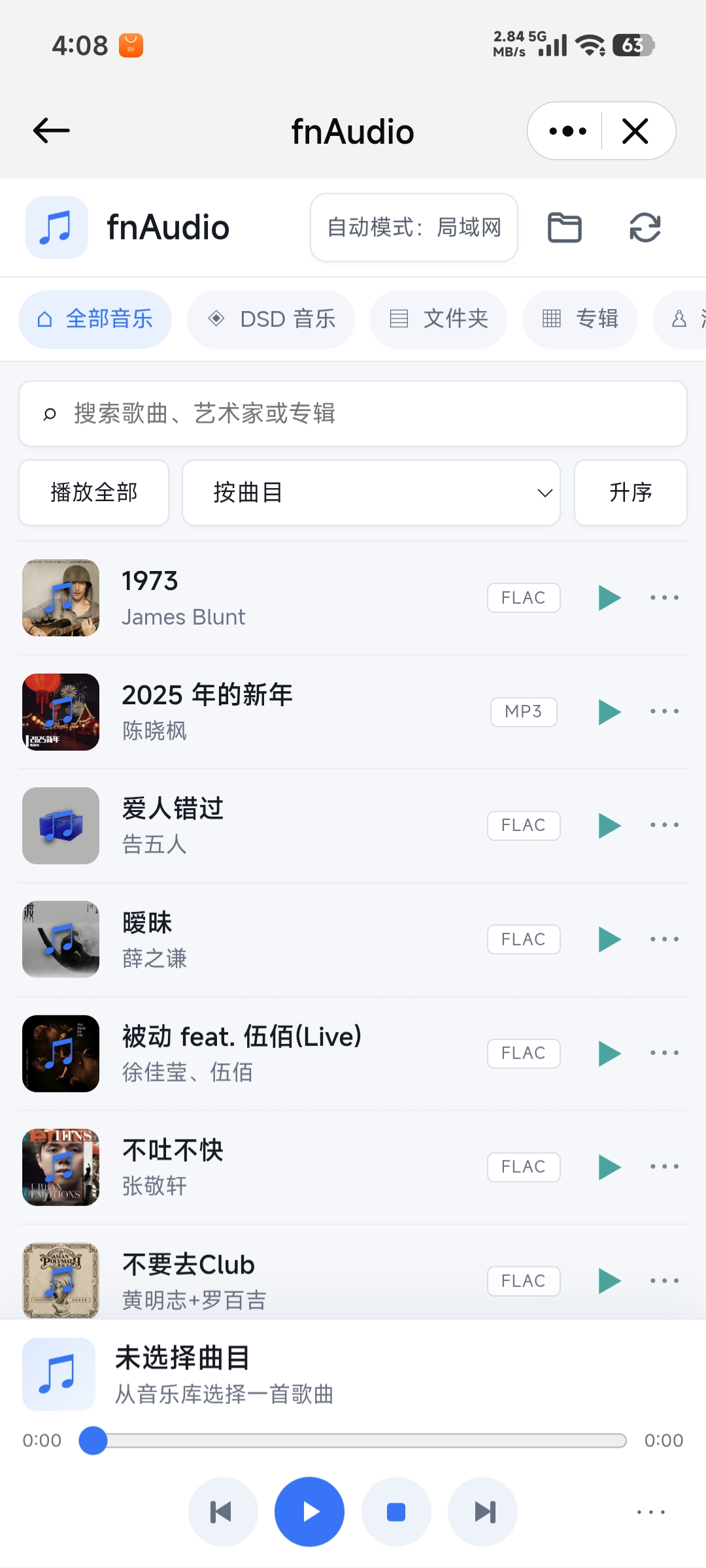Close the fnAudio mini app
706x1568 pixels.
click(x=635, y=131)
